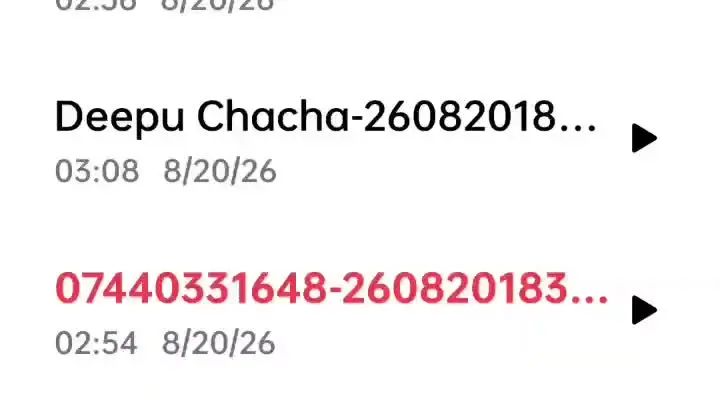Open the Deepu Chacha-26082018 recording row
Viewport: 720px width, 400px height.
360,138
